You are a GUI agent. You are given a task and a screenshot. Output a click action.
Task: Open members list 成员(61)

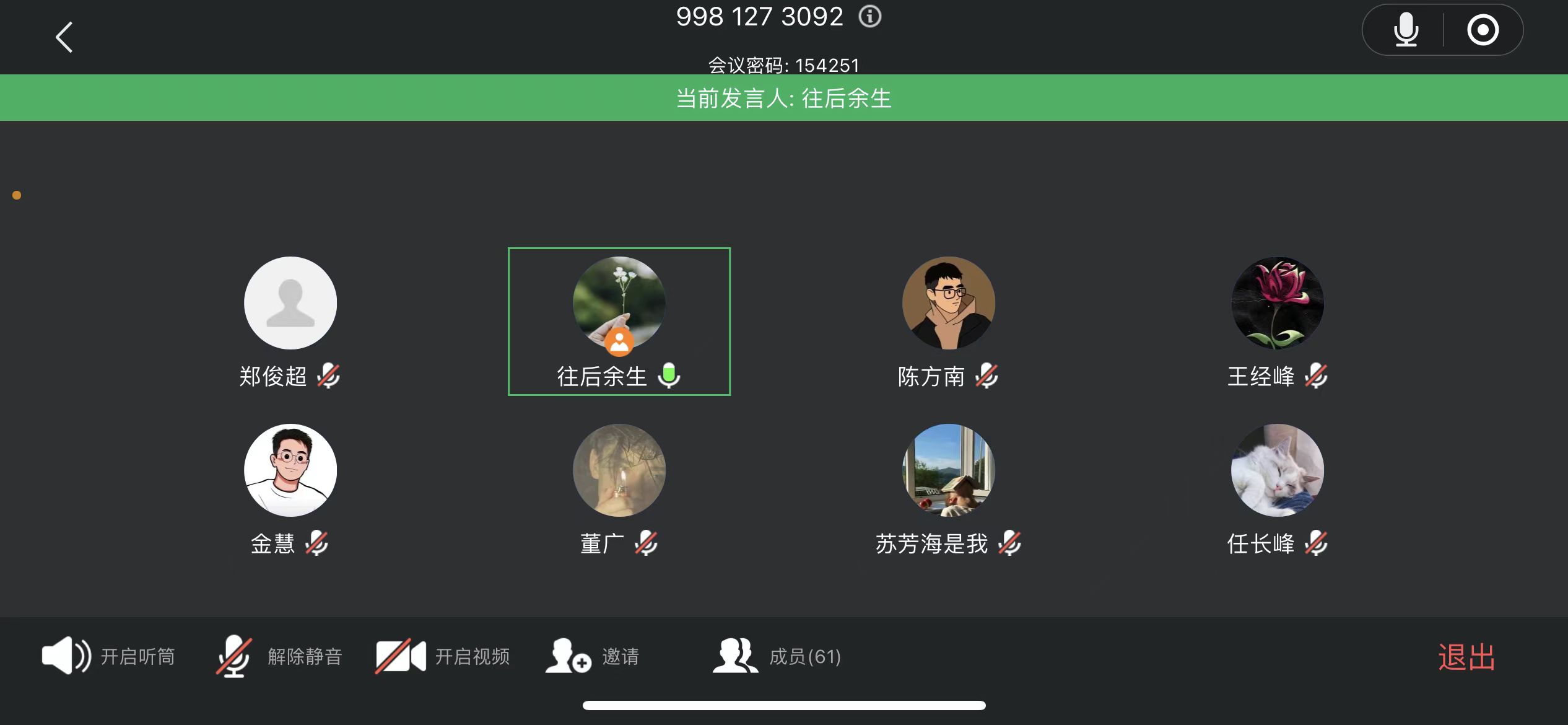coord(777,656)
